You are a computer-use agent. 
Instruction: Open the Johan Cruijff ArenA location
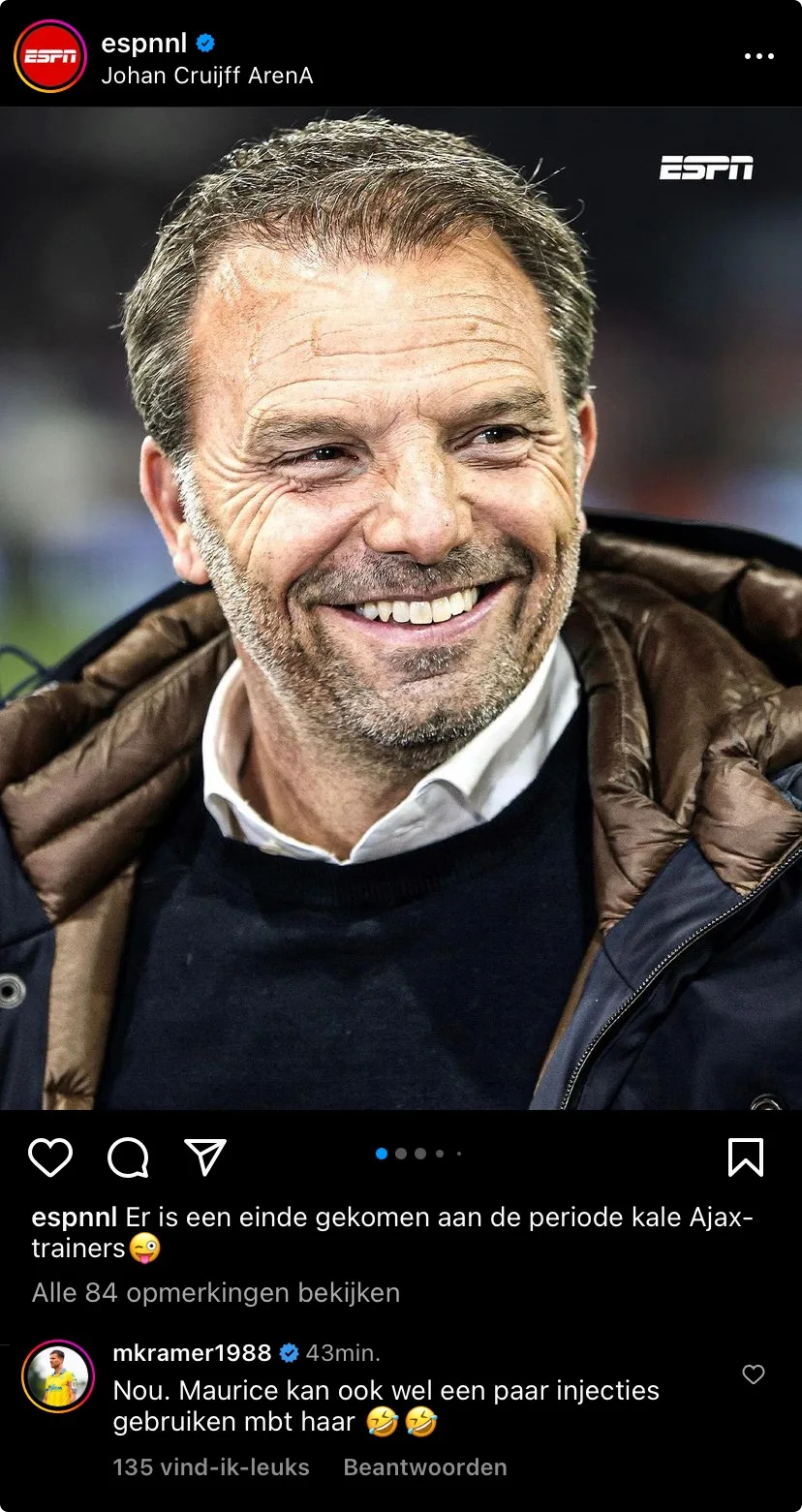point(206,76)
